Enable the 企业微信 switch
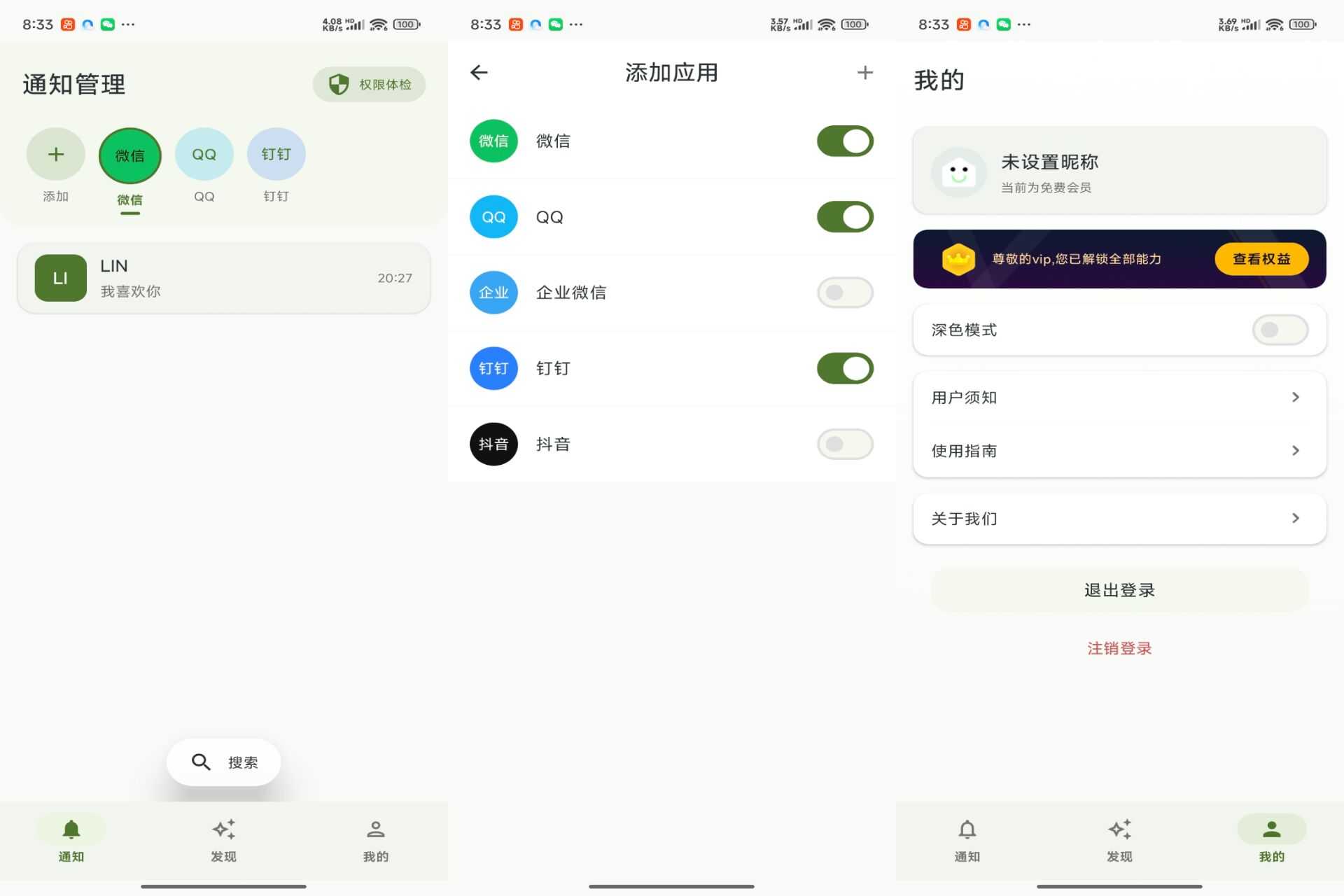This screenshot has width=1344, height=896. 845,293
